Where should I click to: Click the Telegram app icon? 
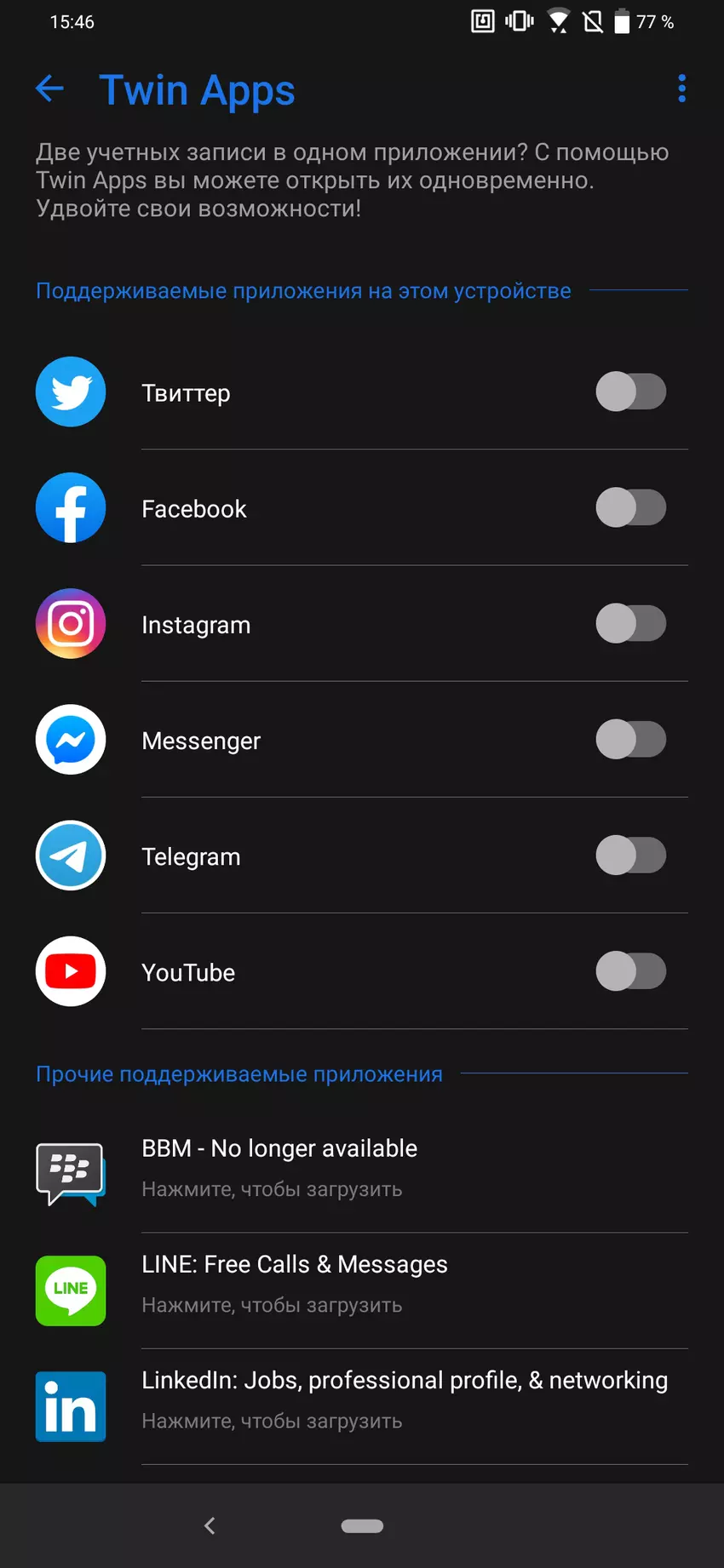tap(71, 856)
